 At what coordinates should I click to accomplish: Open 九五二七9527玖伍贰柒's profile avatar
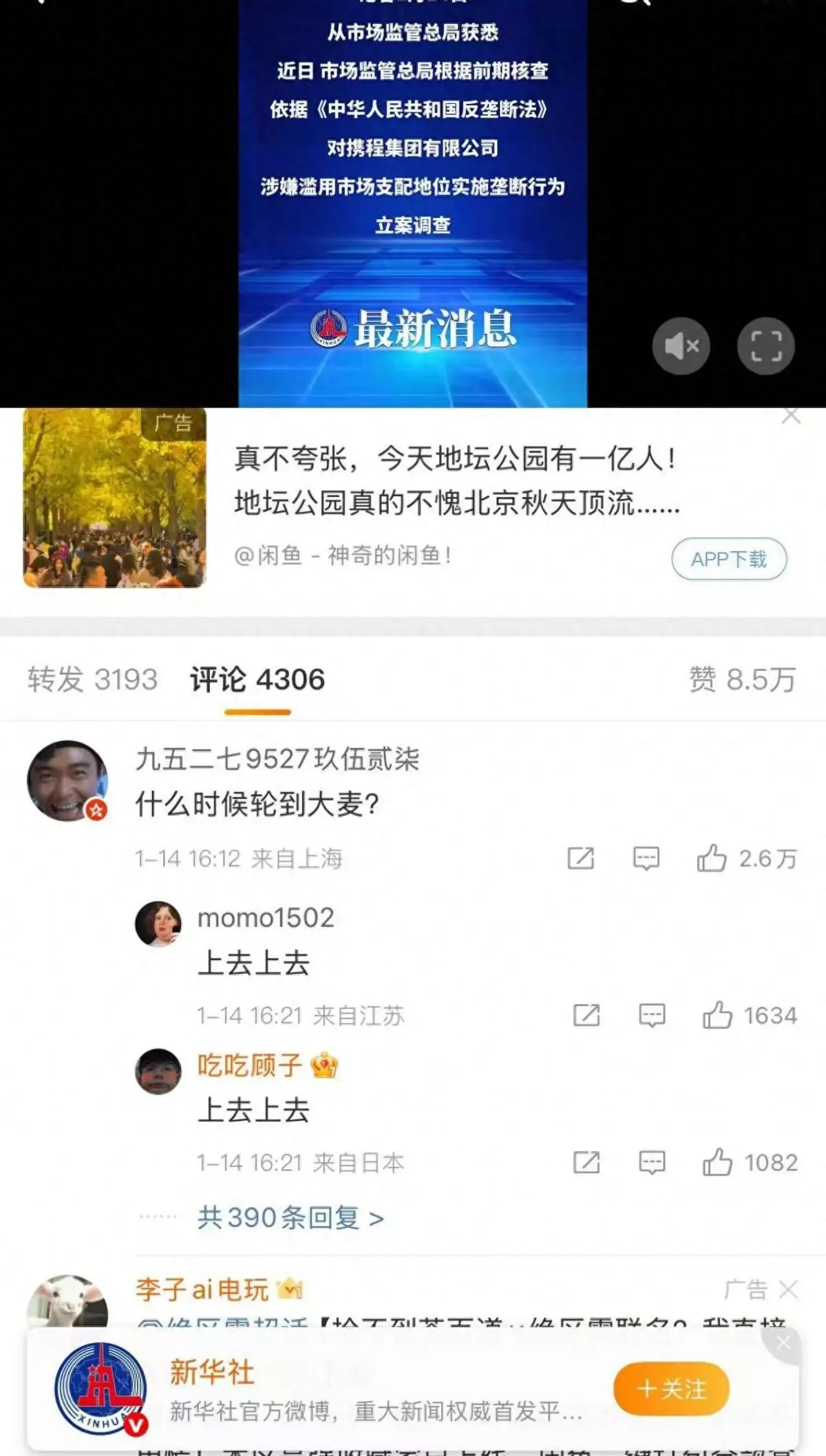pyautogui.click(x=67, y=780)
